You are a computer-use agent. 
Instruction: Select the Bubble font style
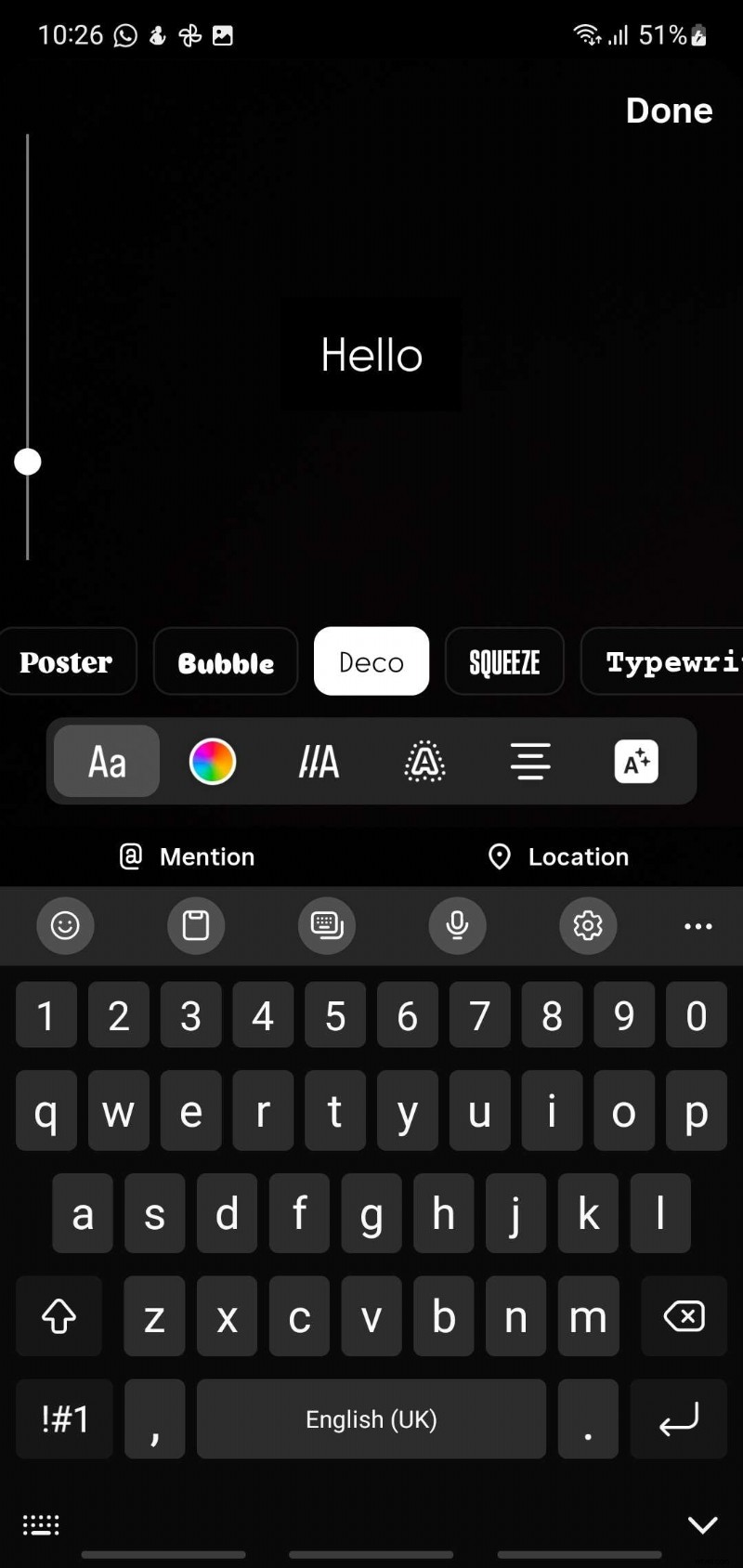click(225, 661)
